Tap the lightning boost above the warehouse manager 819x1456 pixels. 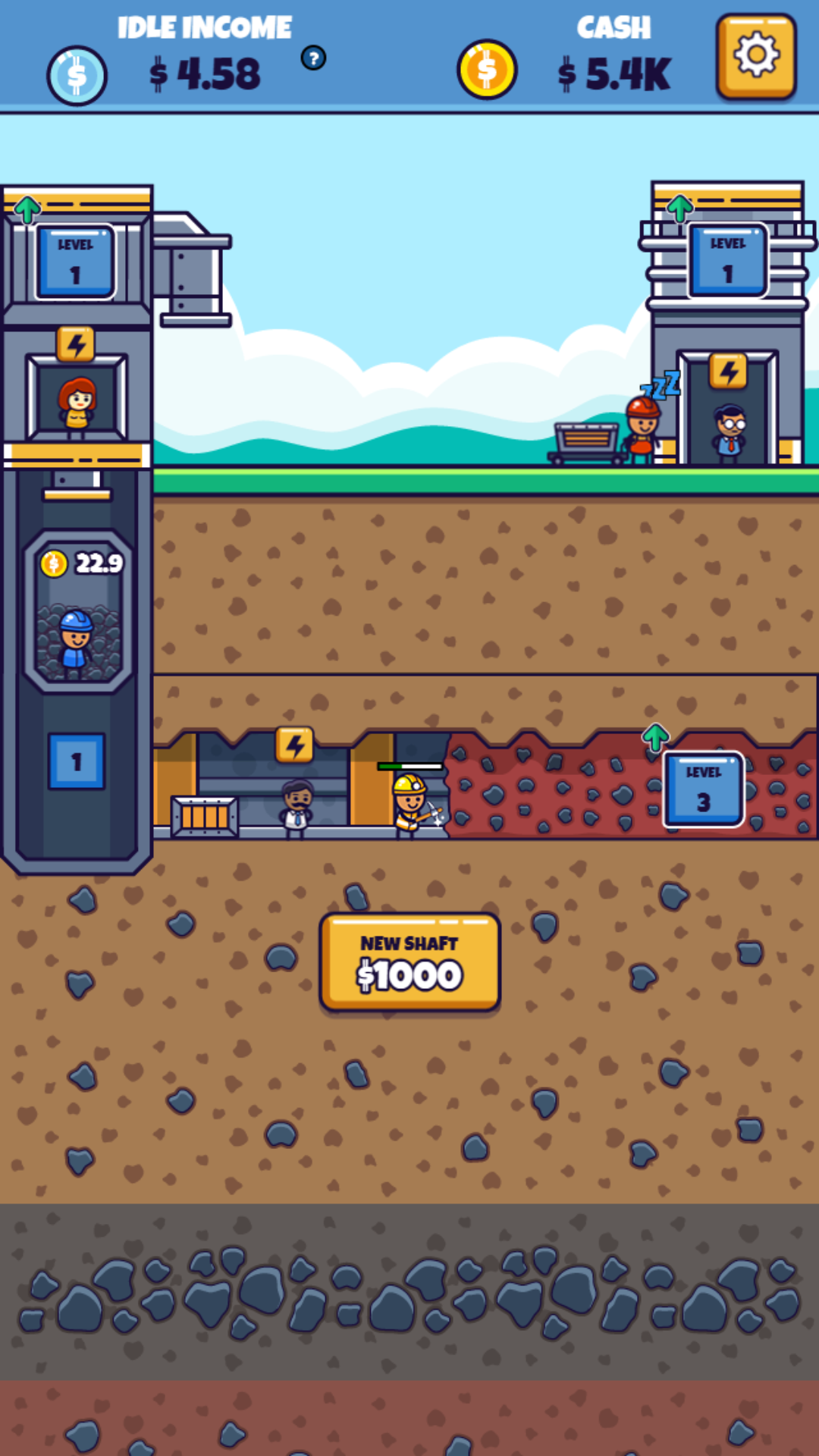pyautogui.click(x=728, y=372)
